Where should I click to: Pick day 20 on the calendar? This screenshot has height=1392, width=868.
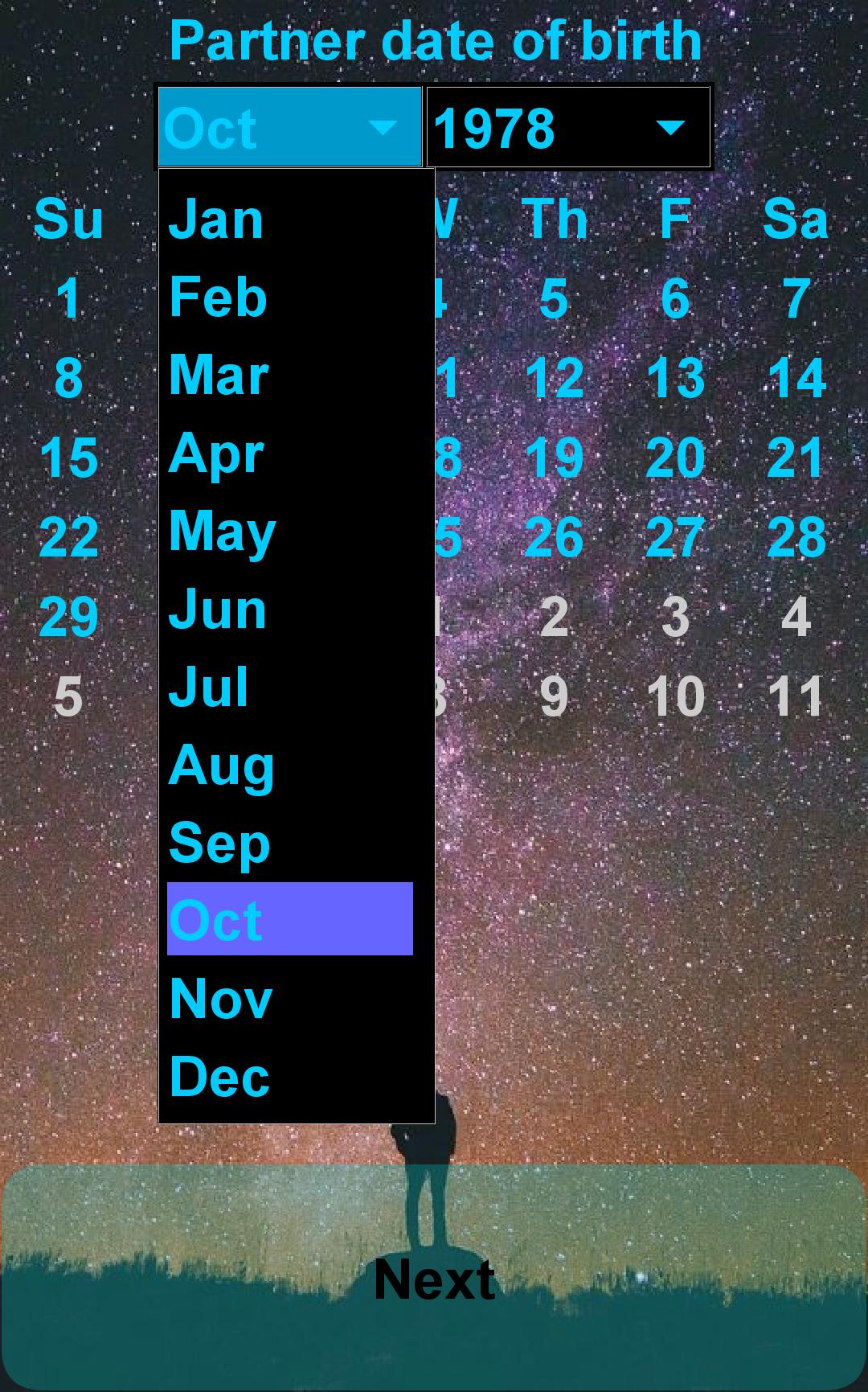pos(674,458)
